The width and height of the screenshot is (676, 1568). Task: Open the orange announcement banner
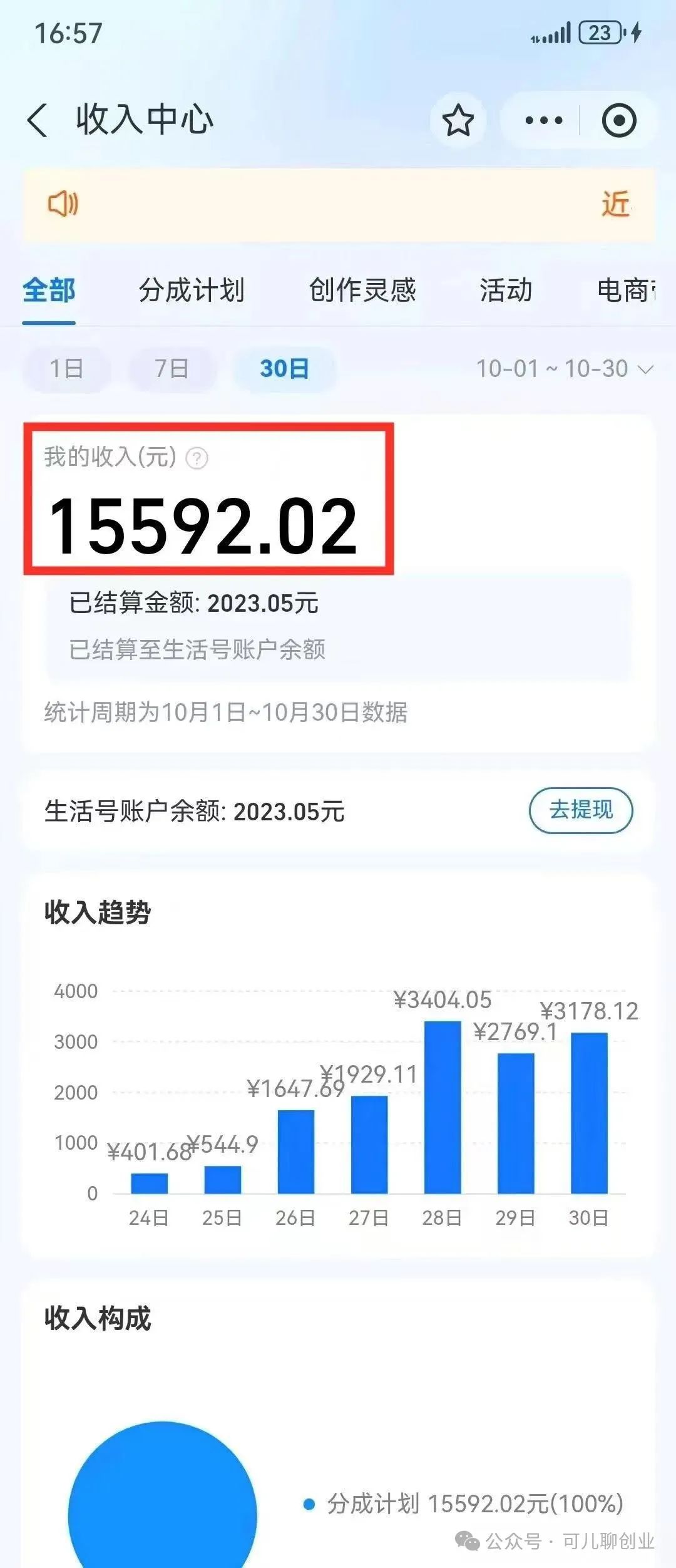tap(338, 204)
